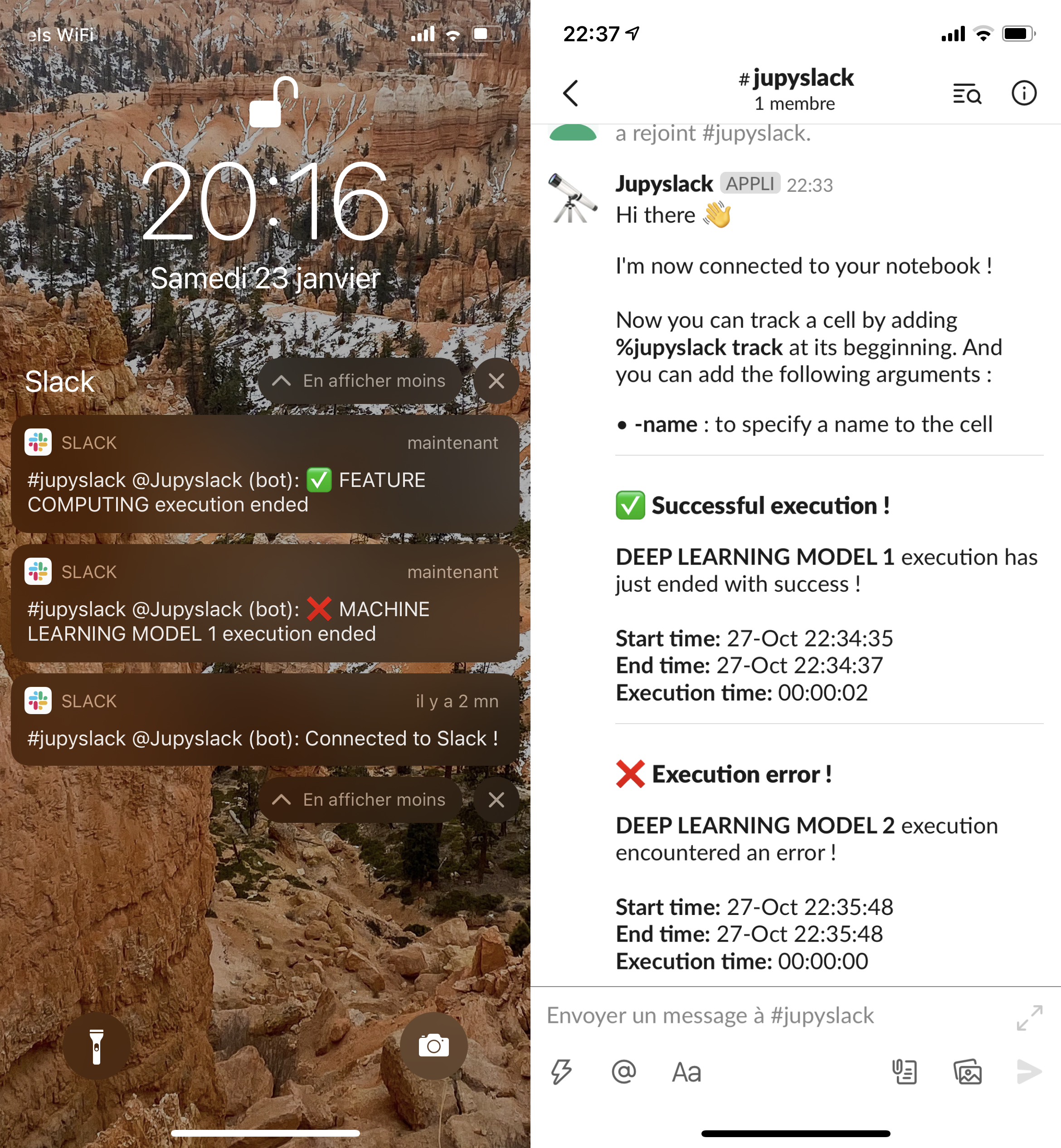Open the lightning bolt shortcuts menu

[x=561, y=1072]
